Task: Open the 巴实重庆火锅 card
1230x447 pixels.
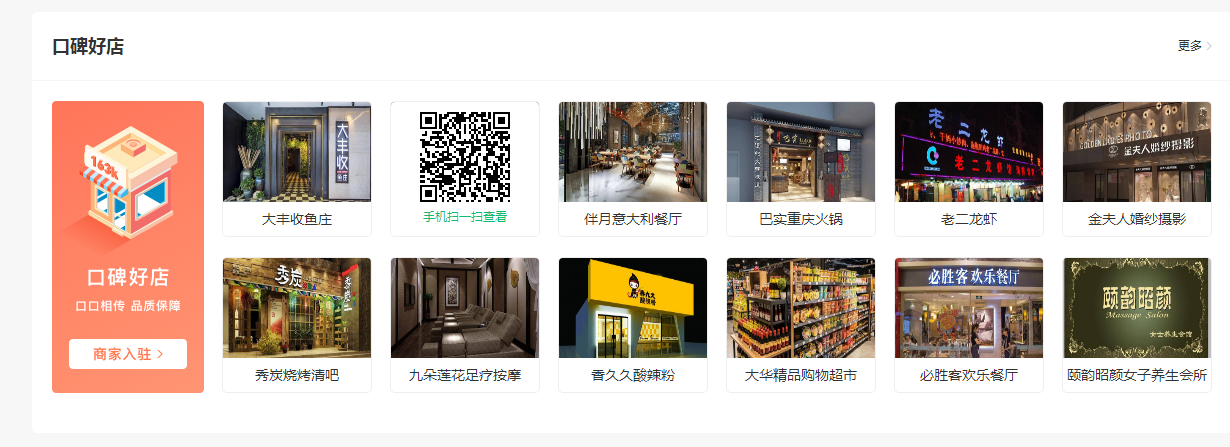Action: [801, 168]
